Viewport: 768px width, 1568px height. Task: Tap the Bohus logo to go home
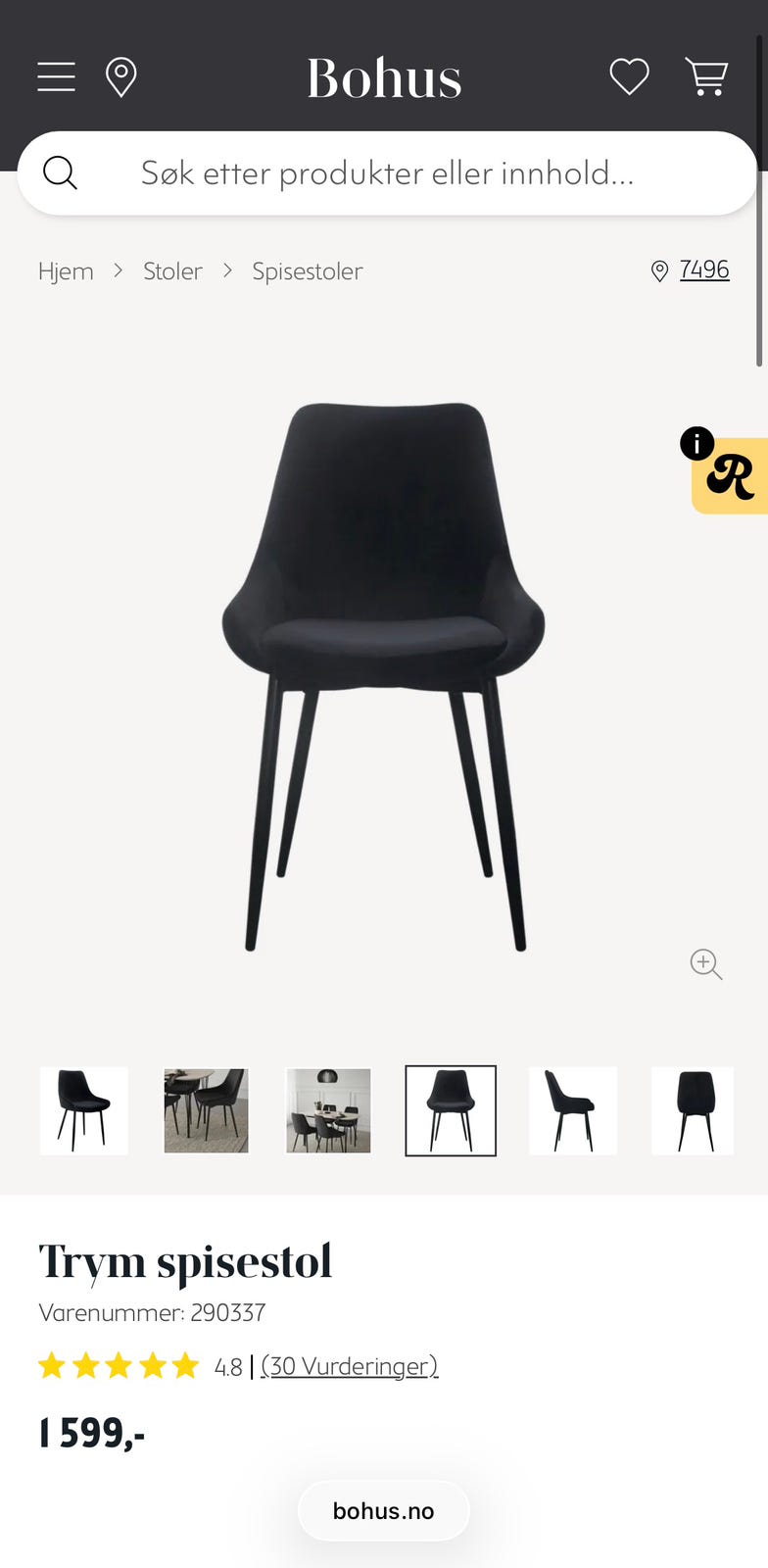tap(384, 77)
